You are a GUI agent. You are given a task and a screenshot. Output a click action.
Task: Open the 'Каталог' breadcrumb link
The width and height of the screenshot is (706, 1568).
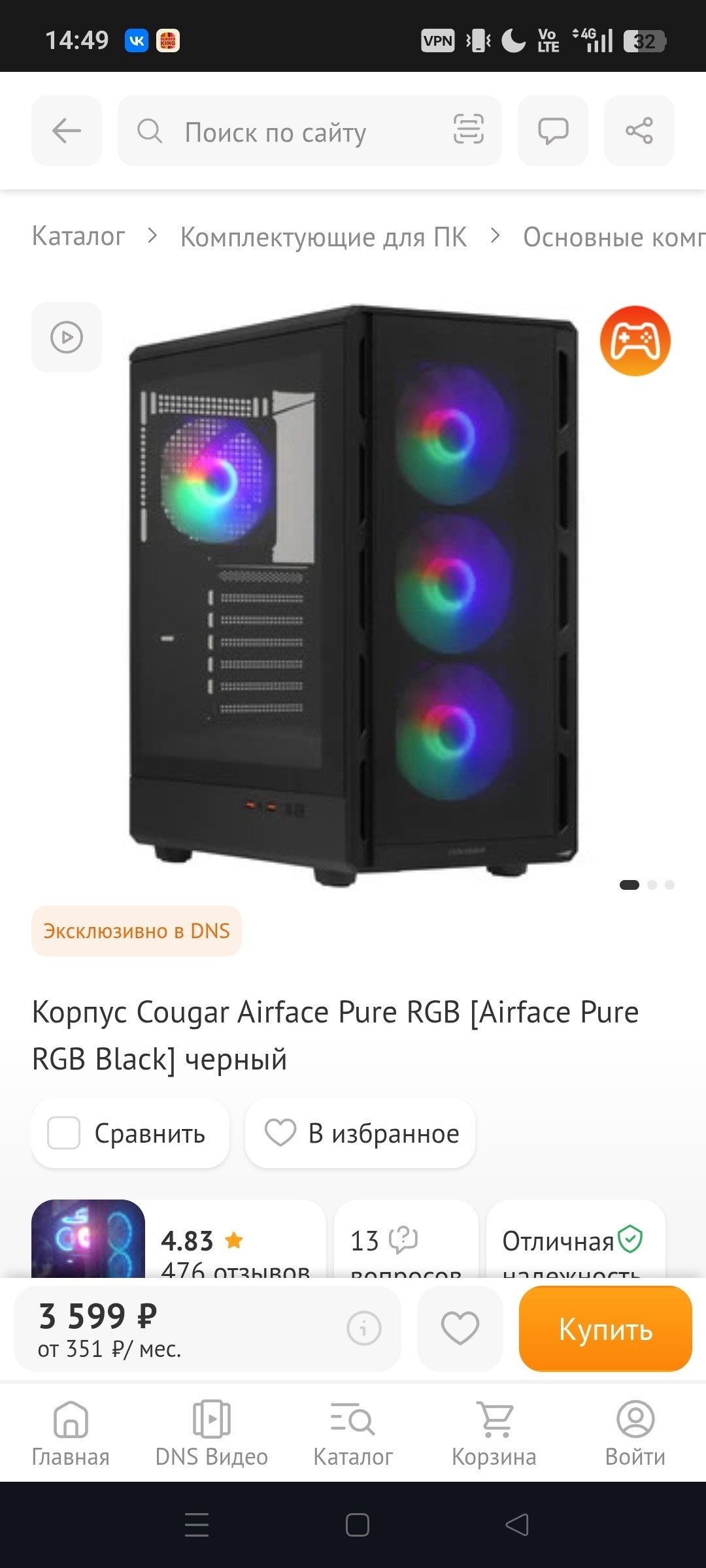point(78,237)
